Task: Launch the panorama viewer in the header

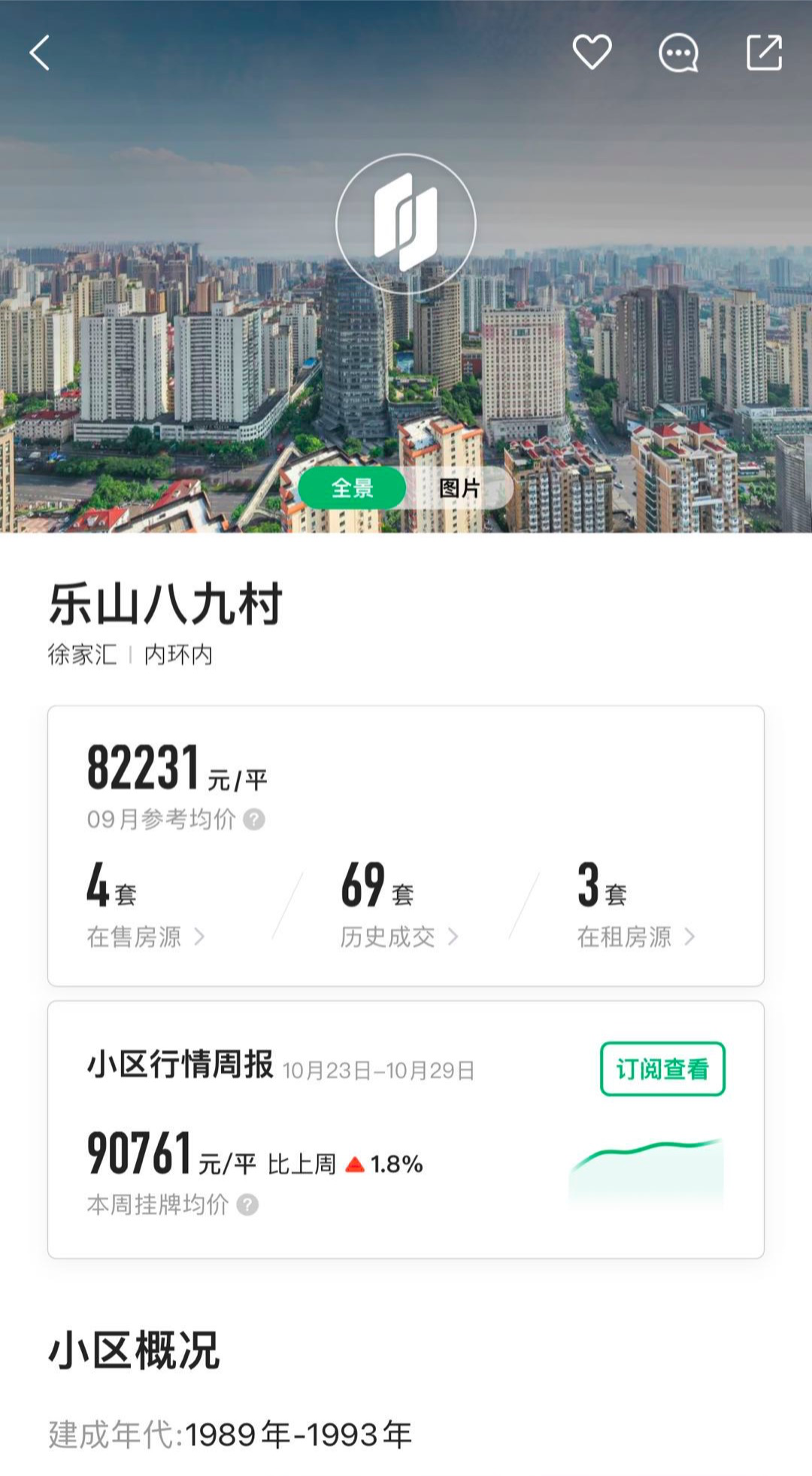Action: pyautogui.click(x=406, y=223)
